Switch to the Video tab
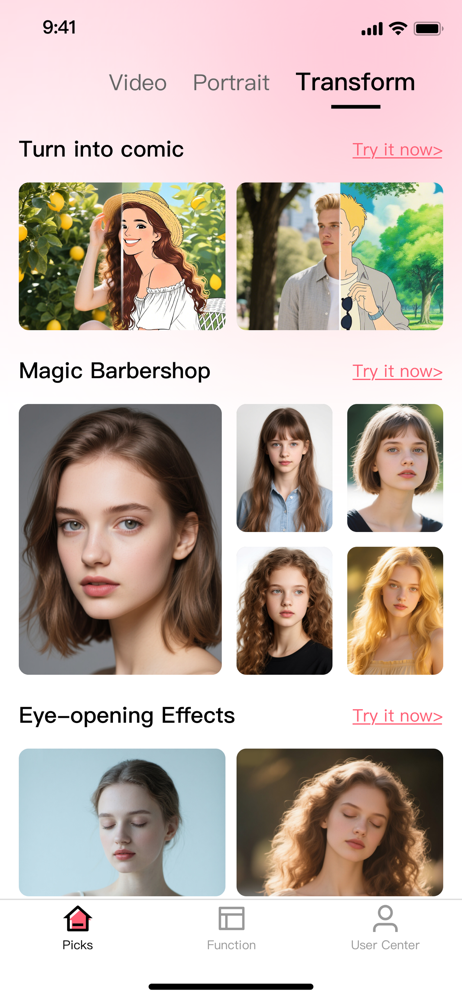Screen dimensions: 462x1000 [x=137, y=83]
